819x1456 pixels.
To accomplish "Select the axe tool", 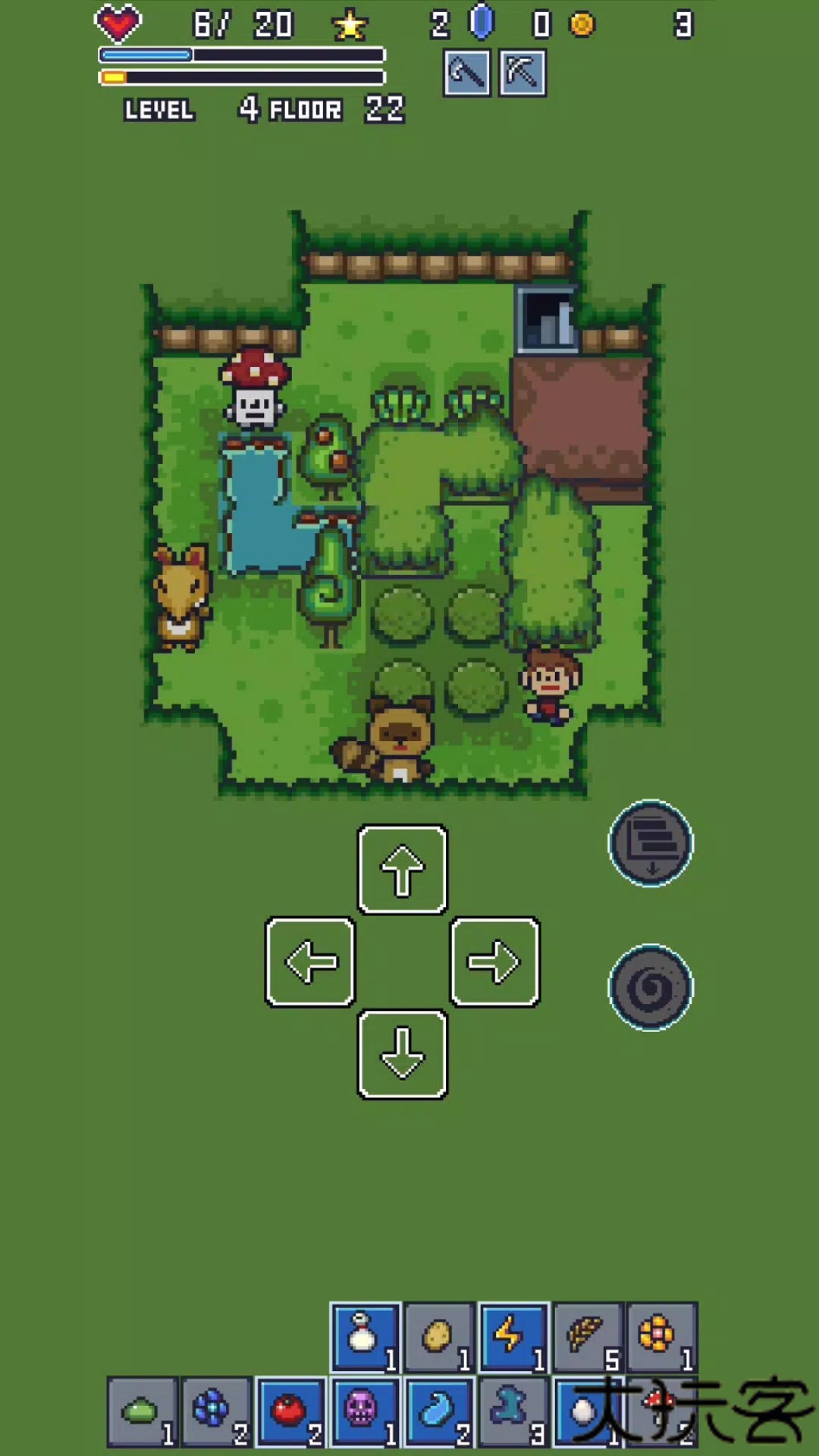I will pyautogui.click(x=466, y=74).
